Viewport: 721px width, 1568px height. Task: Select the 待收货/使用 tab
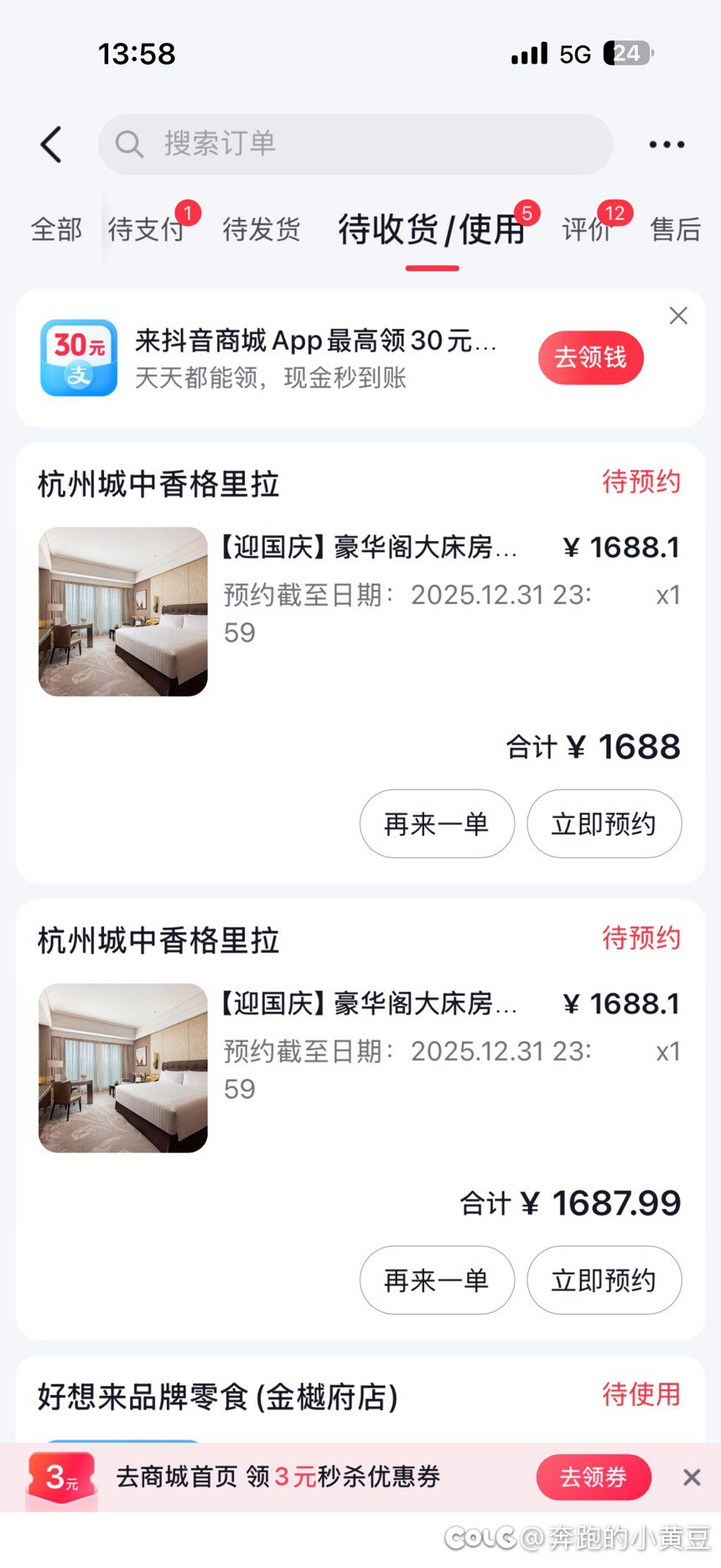(x=431, y=230)
